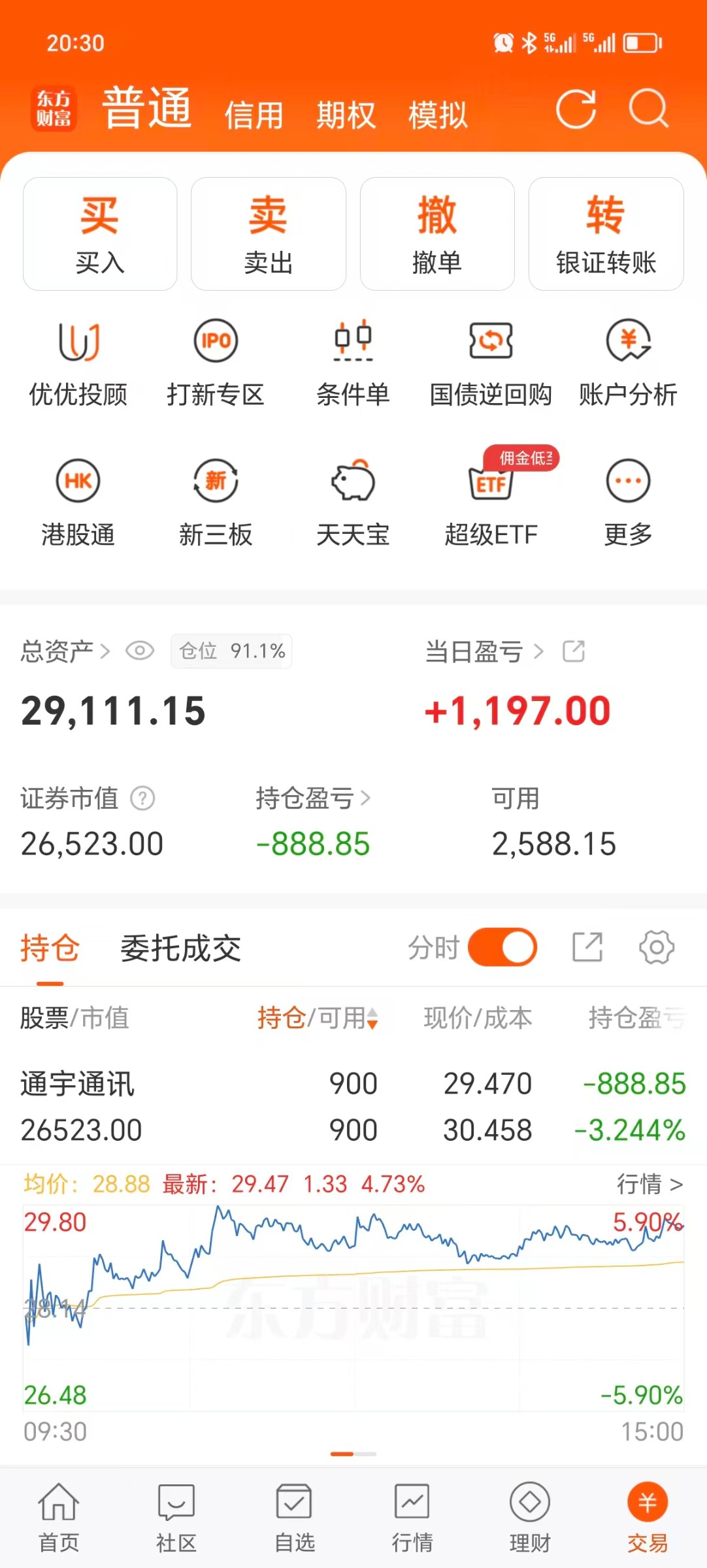Switch to the 信用 account tab
This screenshot has height=1568, width=707.
coord(254,116)
